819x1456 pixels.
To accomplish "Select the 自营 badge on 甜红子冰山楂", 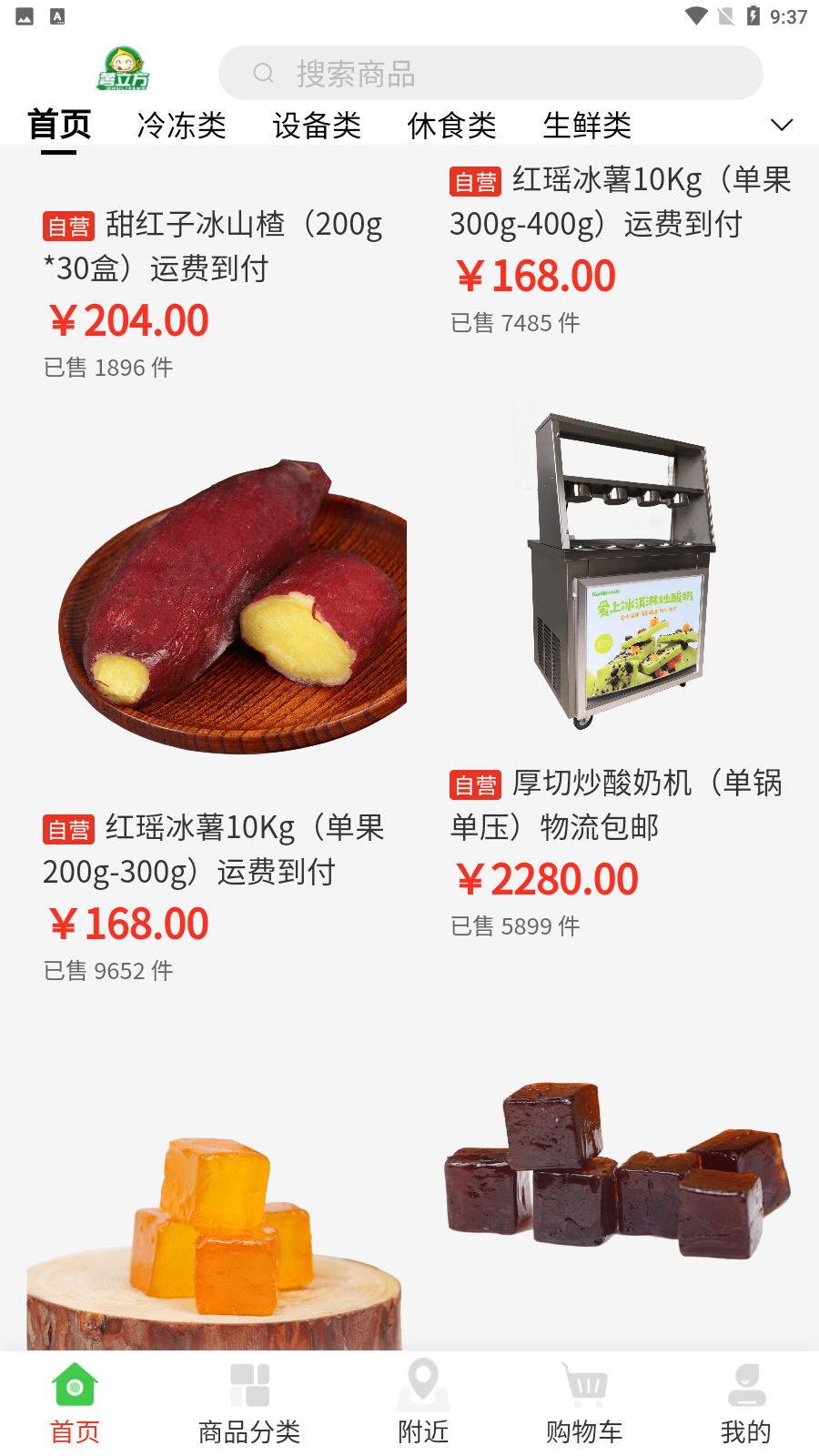I will [x=68, y=226].
